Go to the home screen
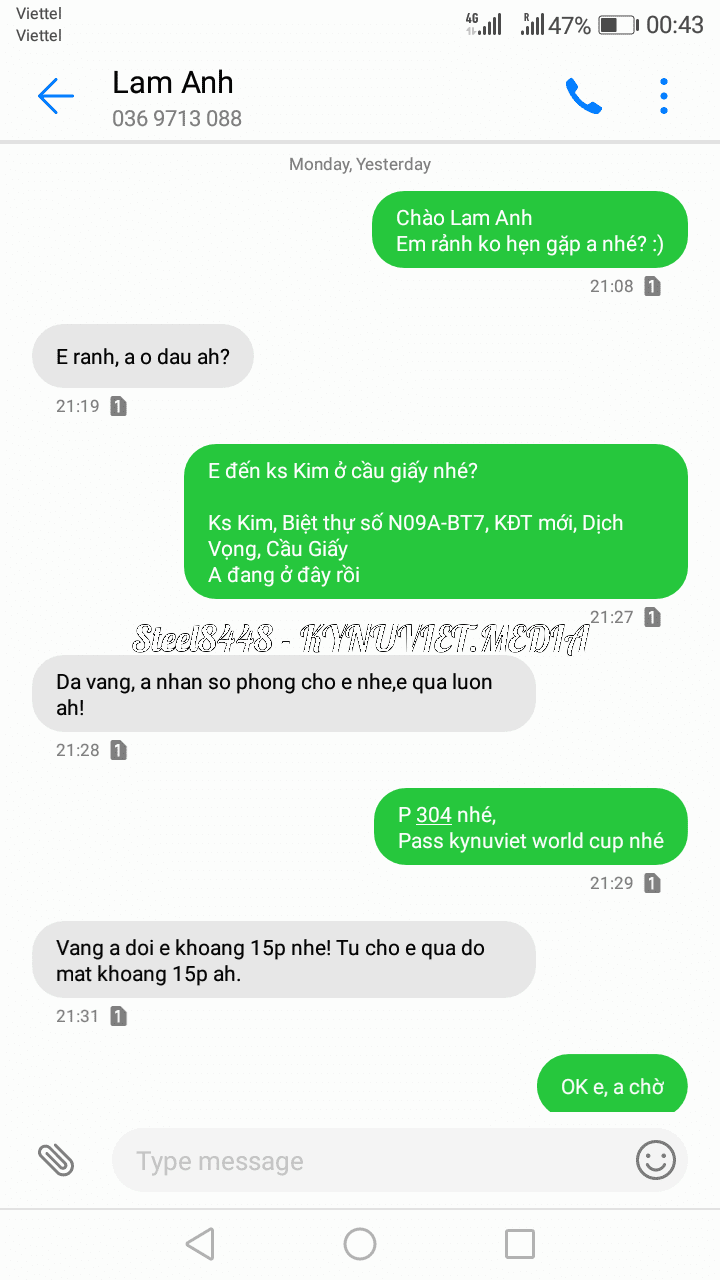 pyautogui.click(x=360, y=1244)
